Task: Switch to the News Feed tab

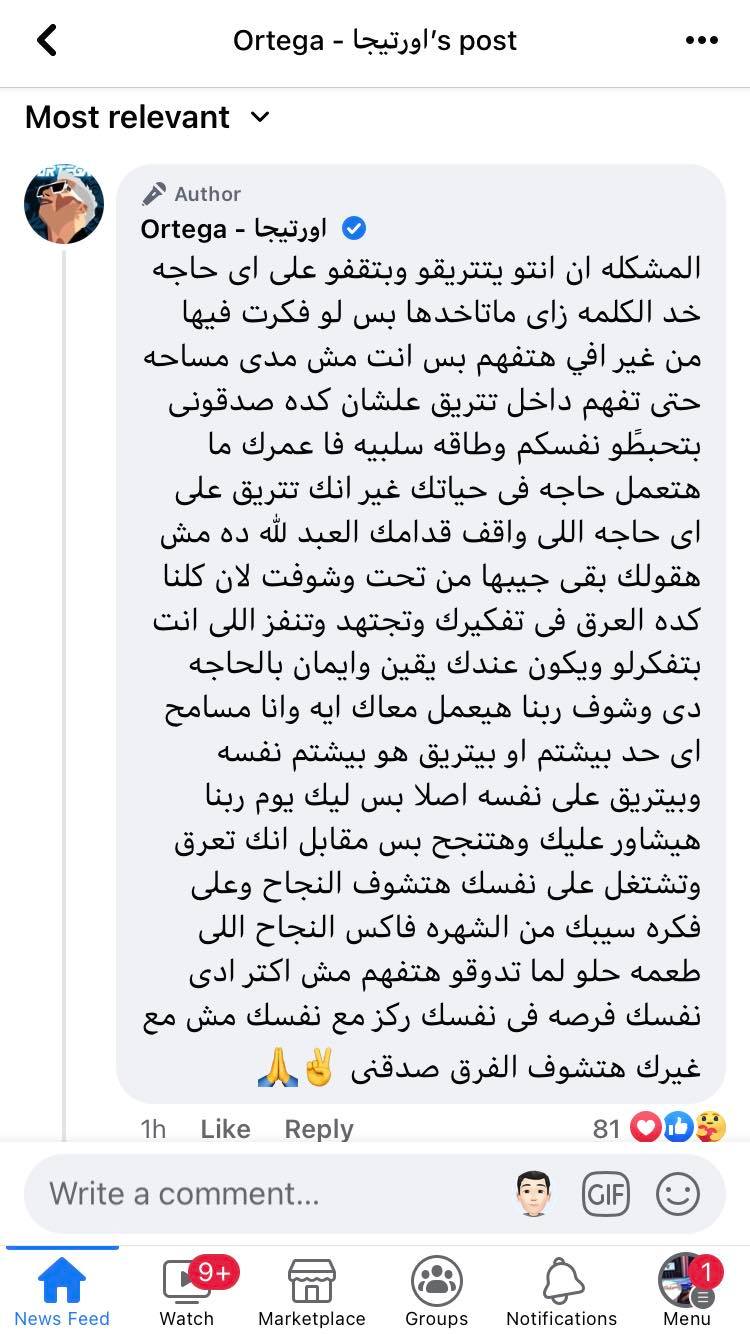Action: [x=62, y=1291]
